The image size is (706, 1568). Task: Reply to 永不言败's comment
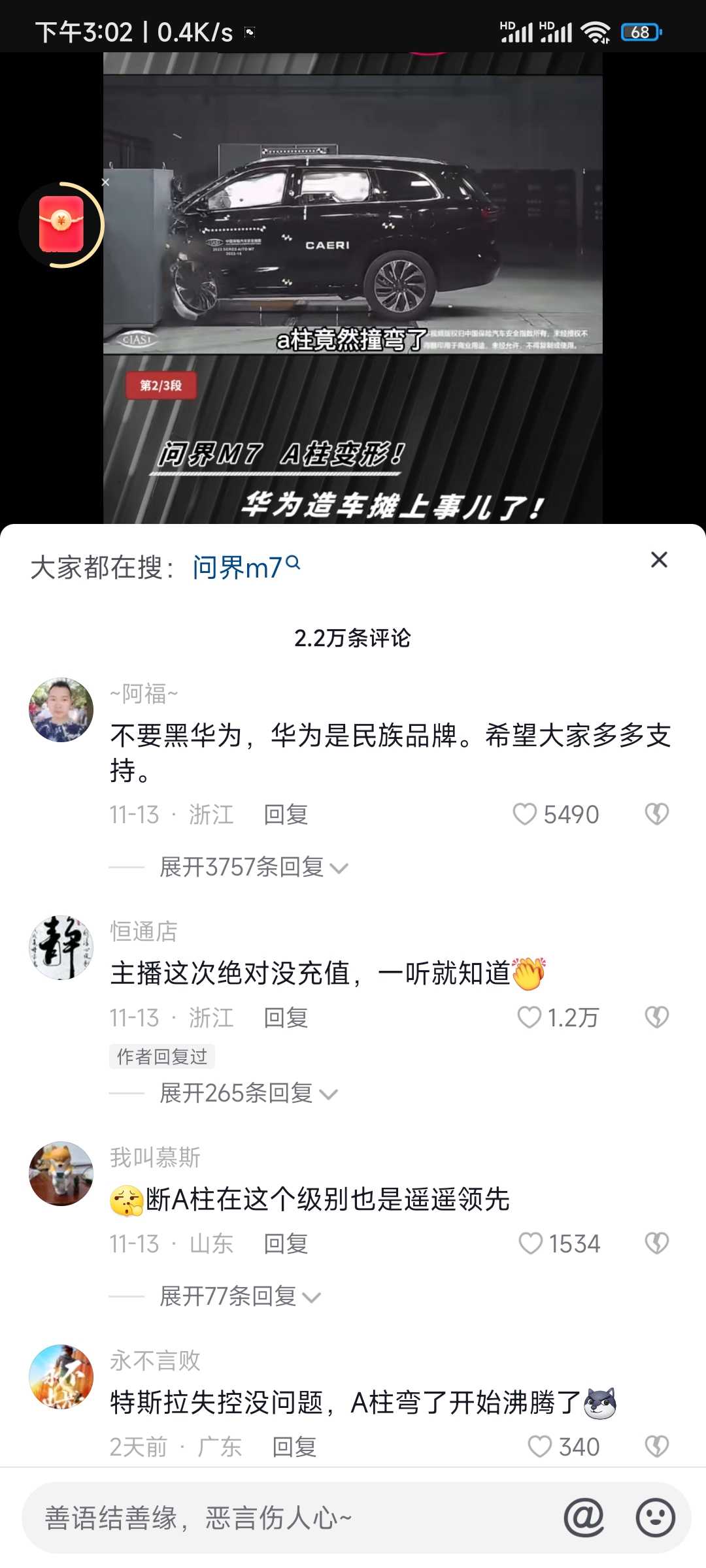click(294, 1447)
